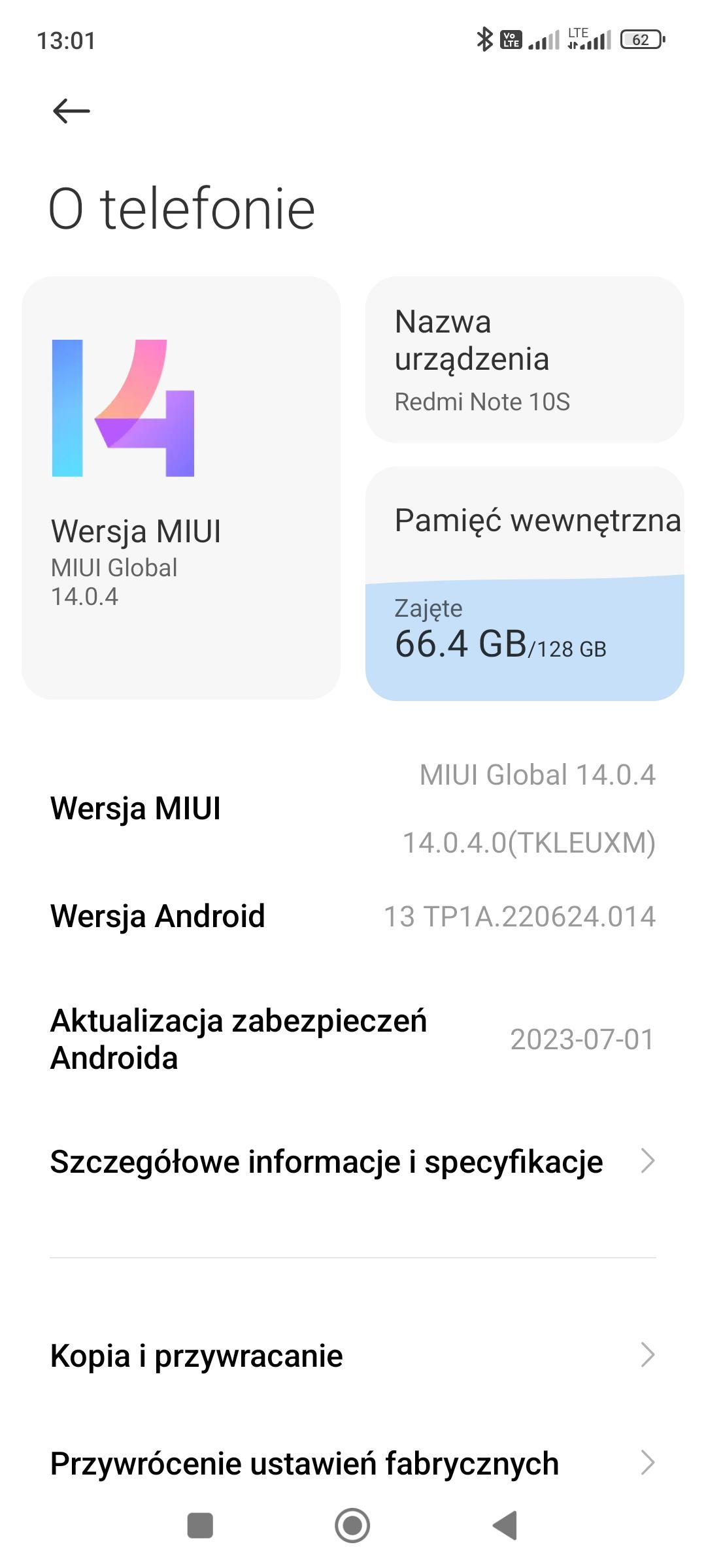Screen dimensions: 706x1568
Task: Open Szczegółowe informacje i specyfikacje
Action: [x=353, y=1162]
